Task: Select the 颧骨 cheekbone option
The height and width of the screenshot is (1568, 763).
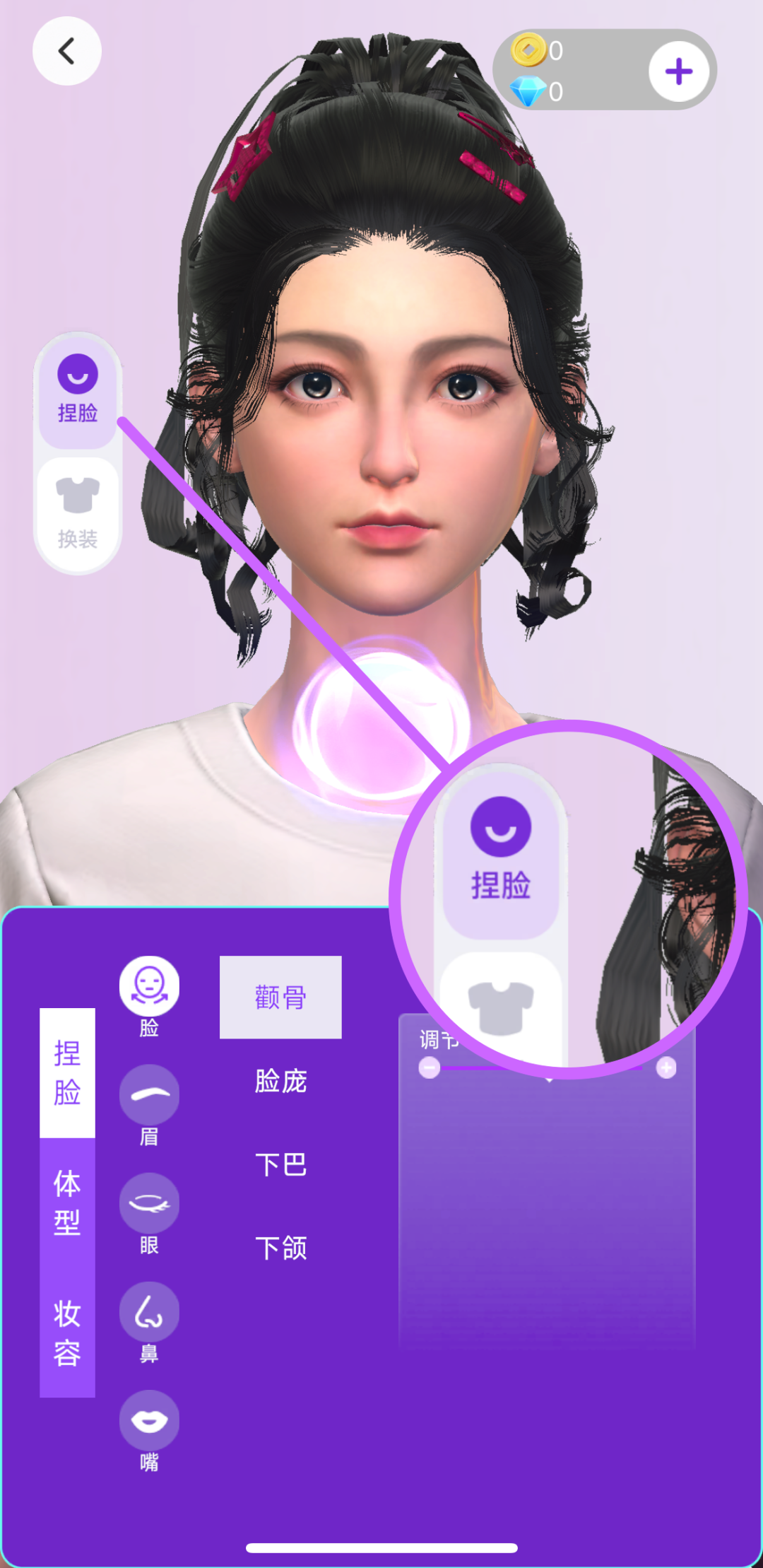Action: click(280, 997)
